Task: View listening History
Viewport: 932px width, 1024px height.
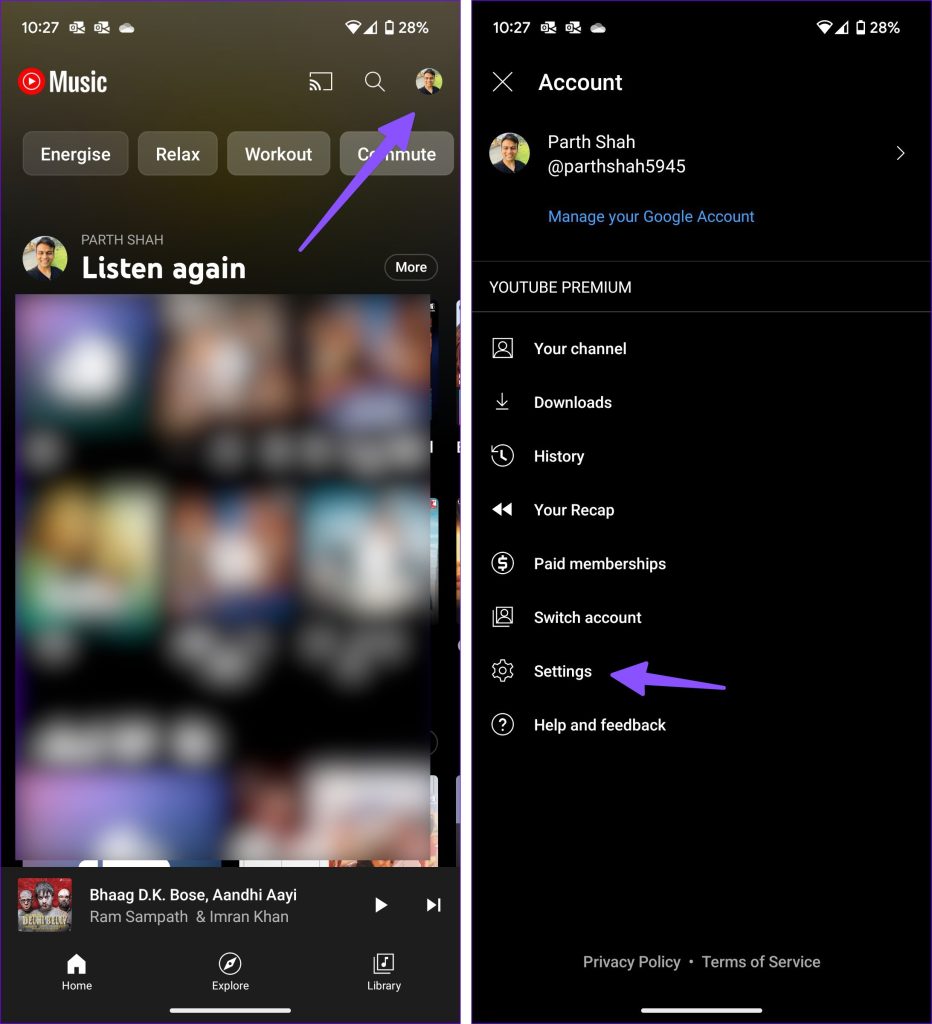Action: click(x=558, y=457)
